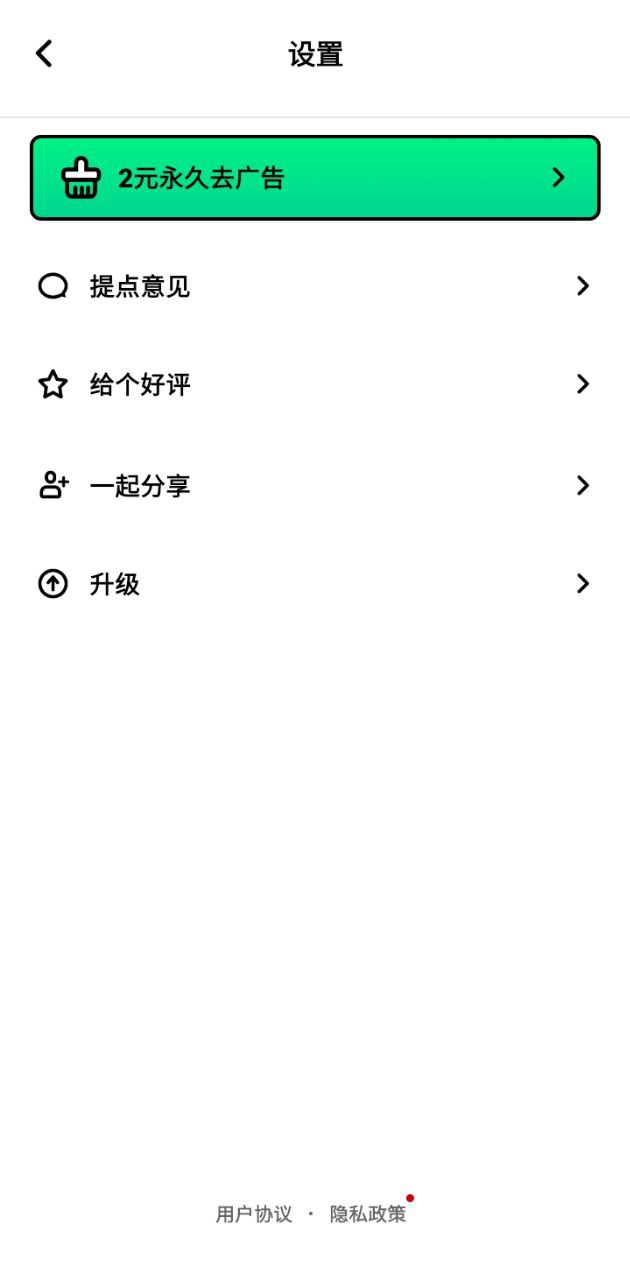The width and height of the screenshot is (630, 1280).
Task: View the 用户协议 link
Action: pyautogui.click(x=254, y=1214)
